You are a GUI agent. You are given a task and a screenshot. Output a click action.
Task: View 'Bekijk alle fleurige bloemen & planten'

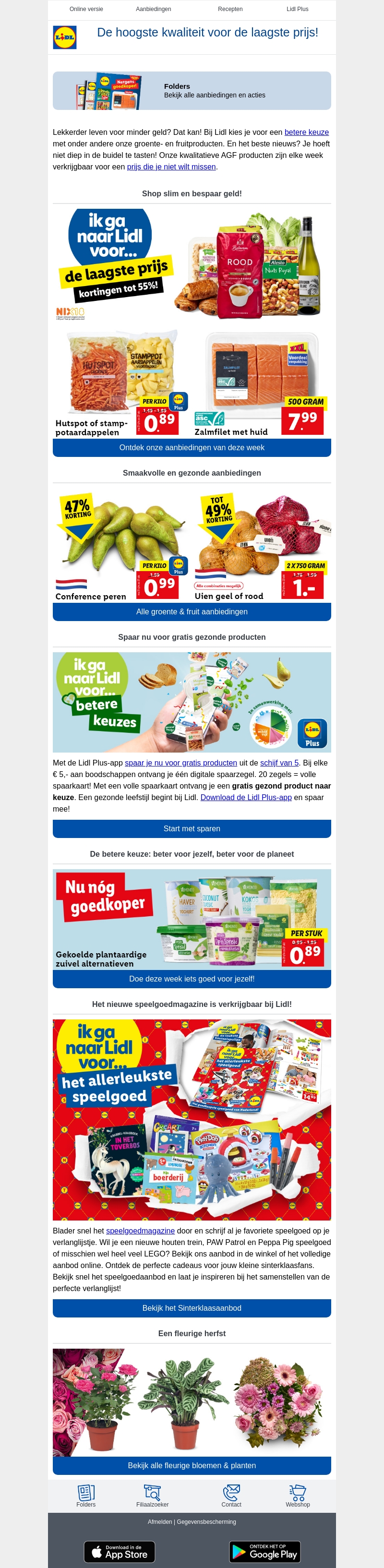click(192, 1466)
